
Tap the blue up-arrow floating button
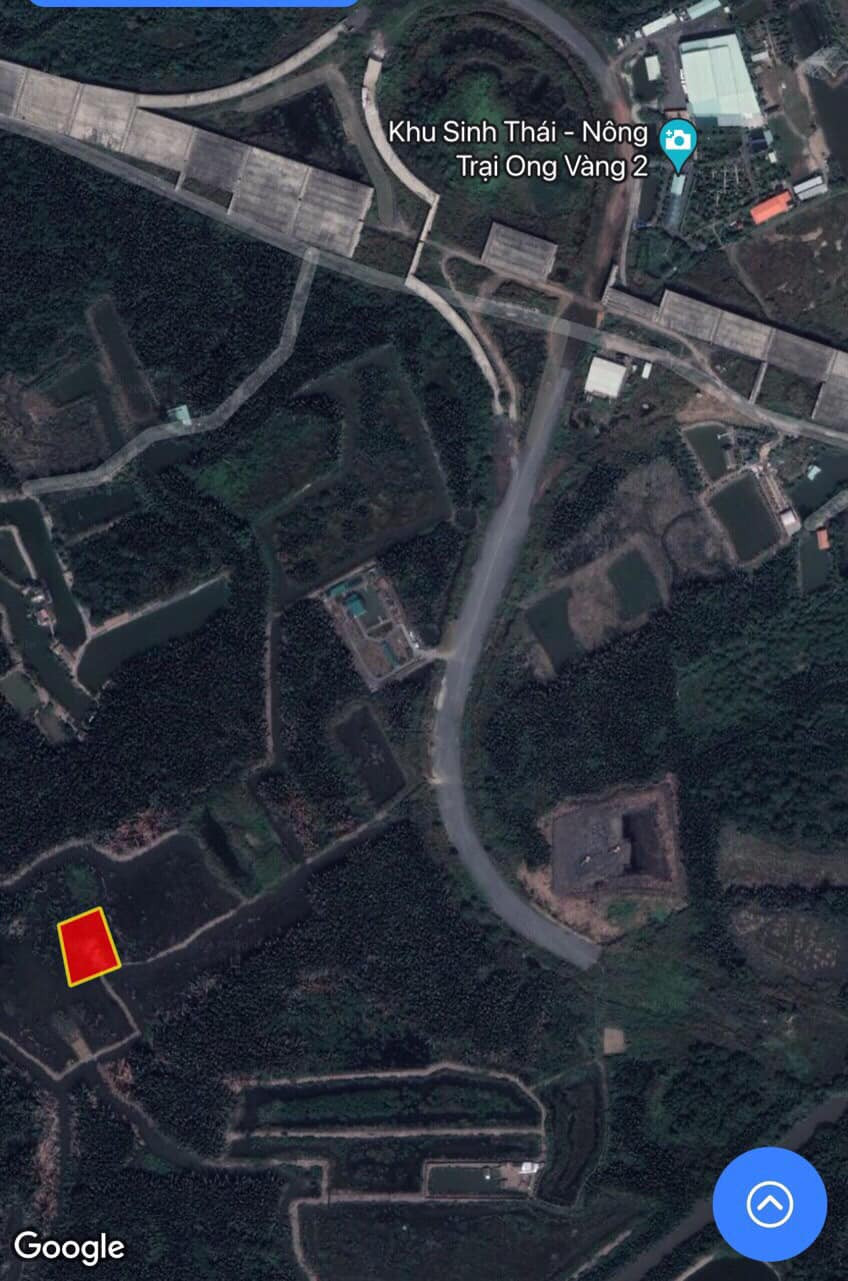[x=769, y=1204]
